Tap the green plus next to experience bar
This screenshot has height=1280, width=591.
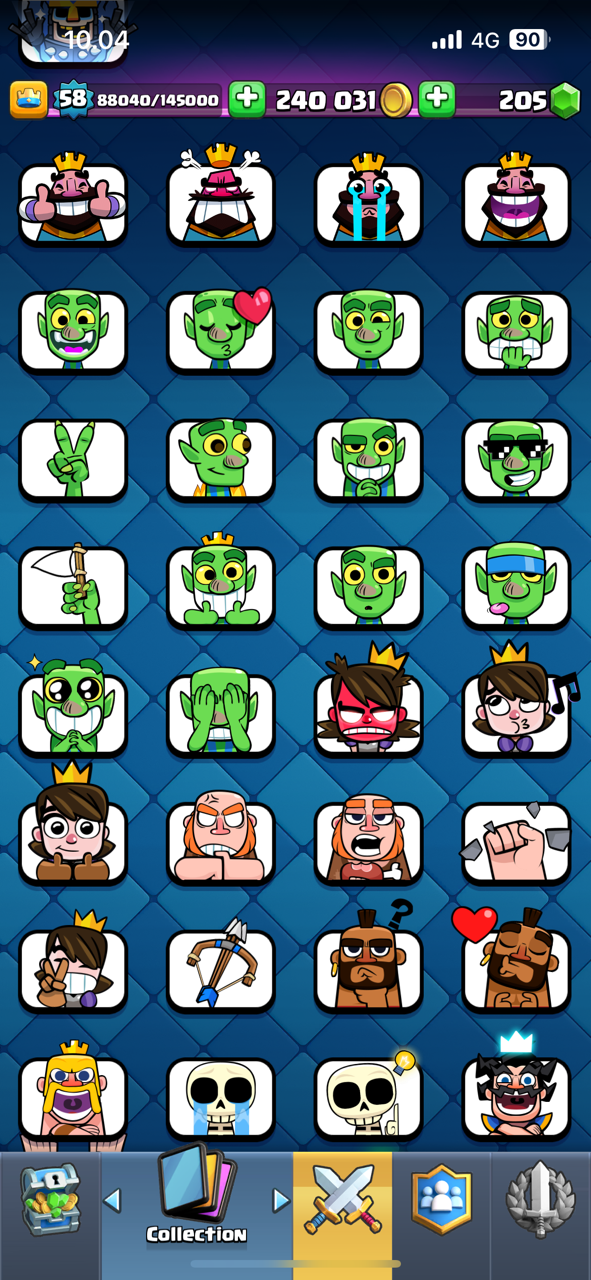click(x=247, y=100)
